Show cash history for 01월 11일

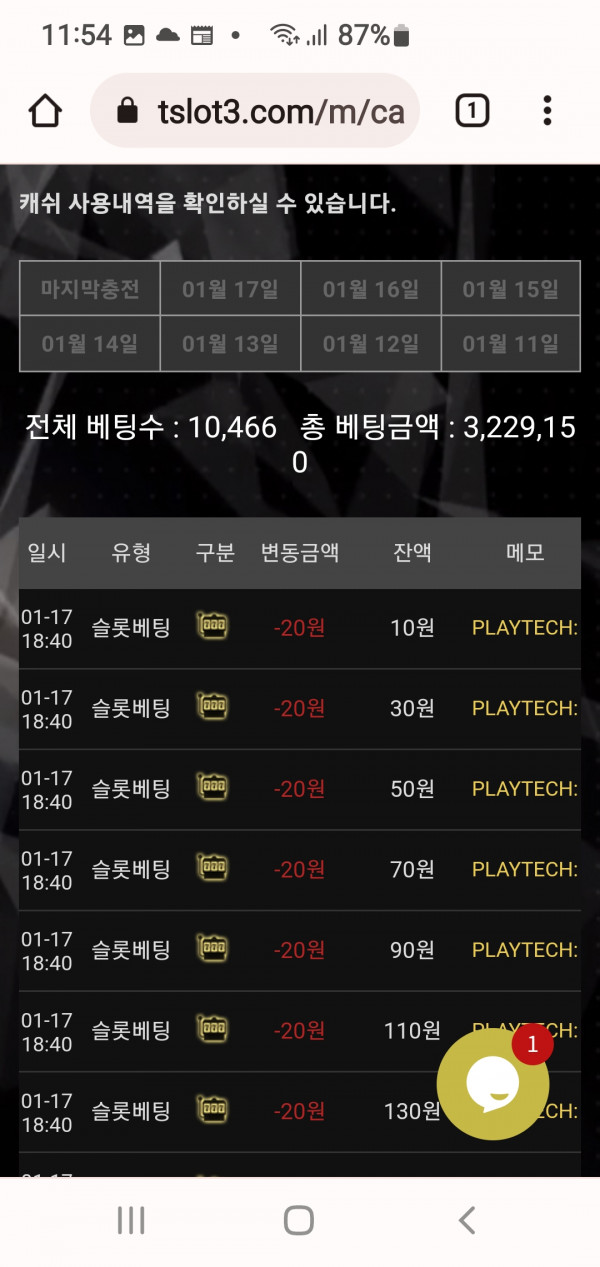coord(510,344)
